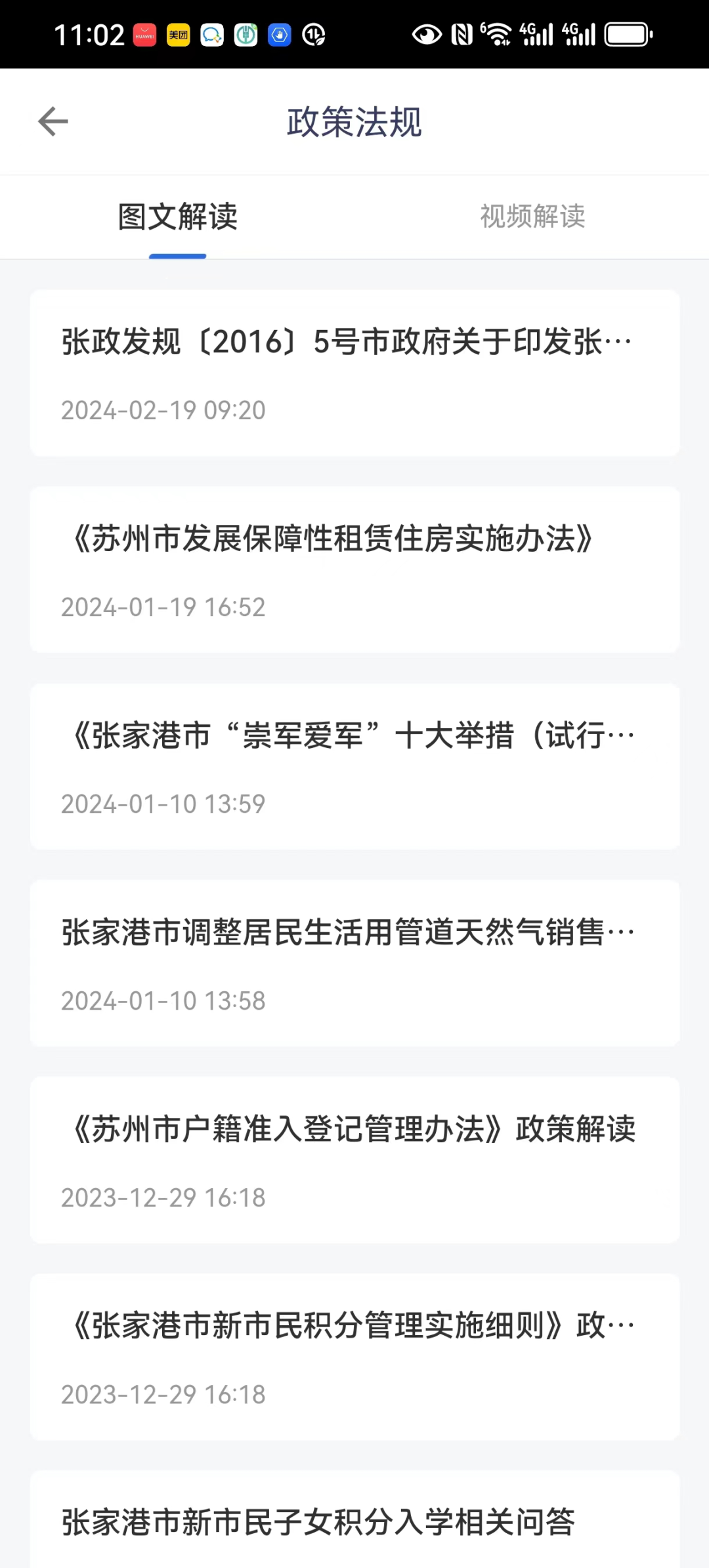Screen dimensions: 709x1568
Task: Select the 图文解读 tab
Action: [x=177, y=217]
